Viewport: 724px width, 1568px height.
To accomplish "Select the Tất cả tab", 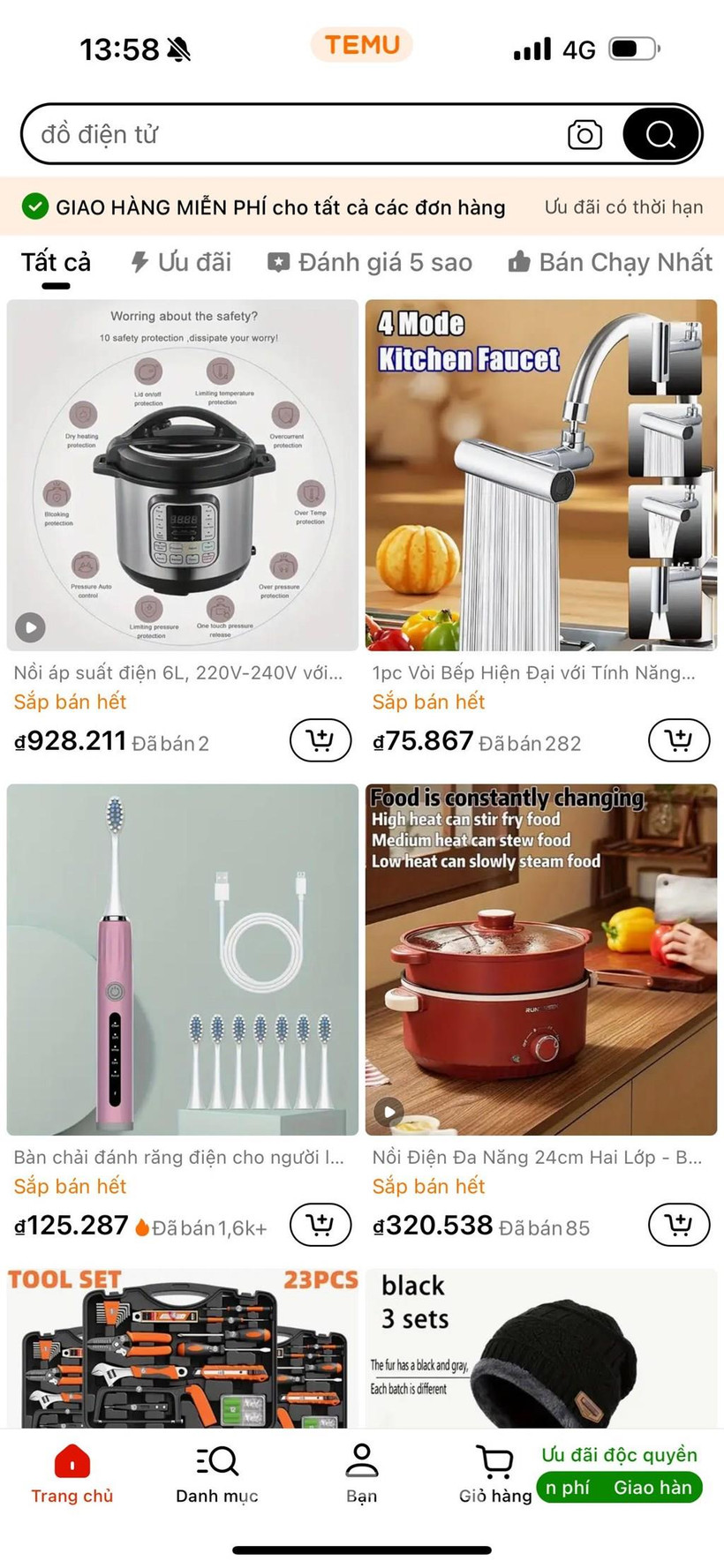I will pyautogui.click(x=56, y=262).
